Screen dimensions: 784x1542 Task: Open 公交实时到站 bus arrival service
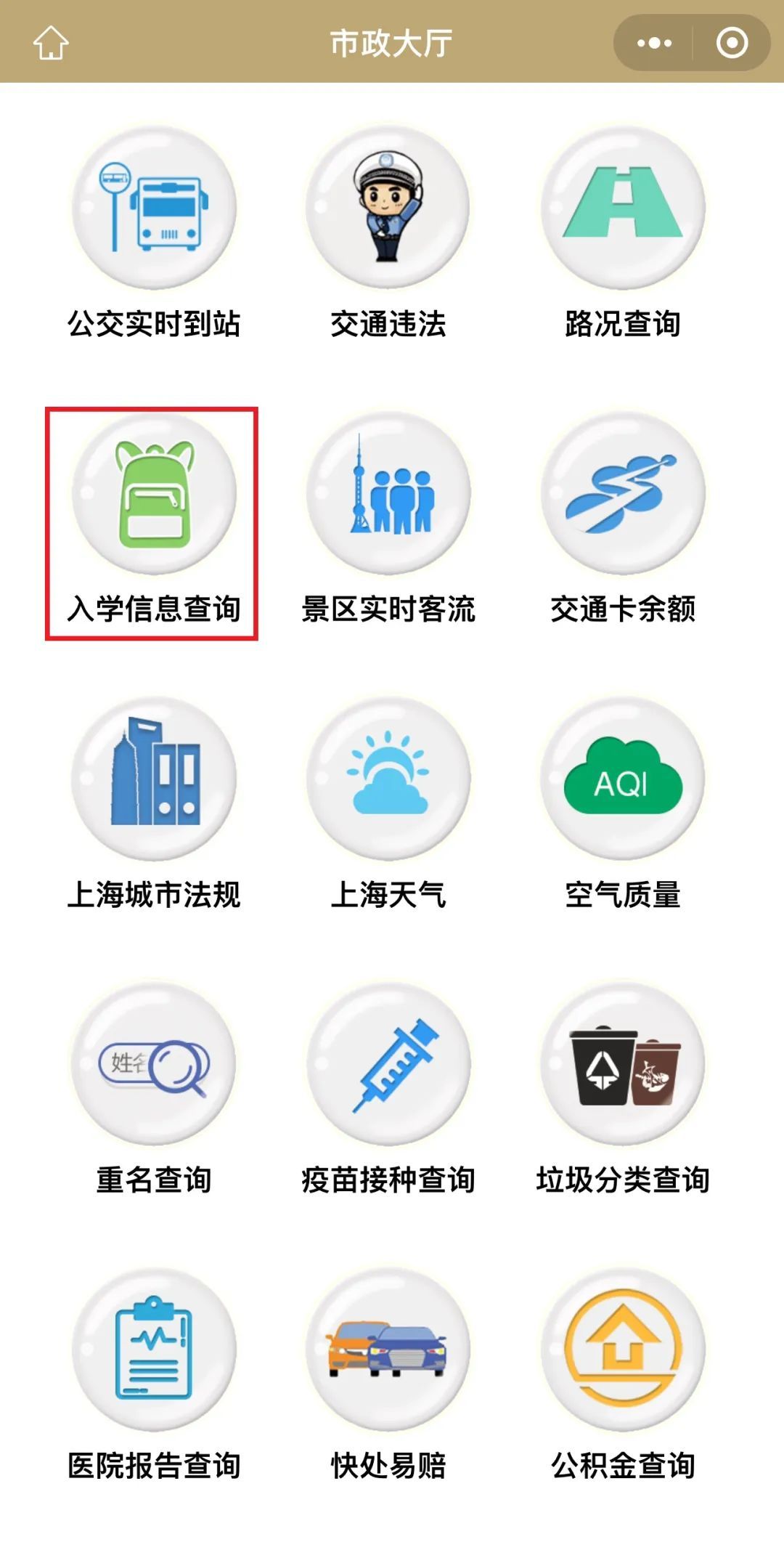point(154,208)
